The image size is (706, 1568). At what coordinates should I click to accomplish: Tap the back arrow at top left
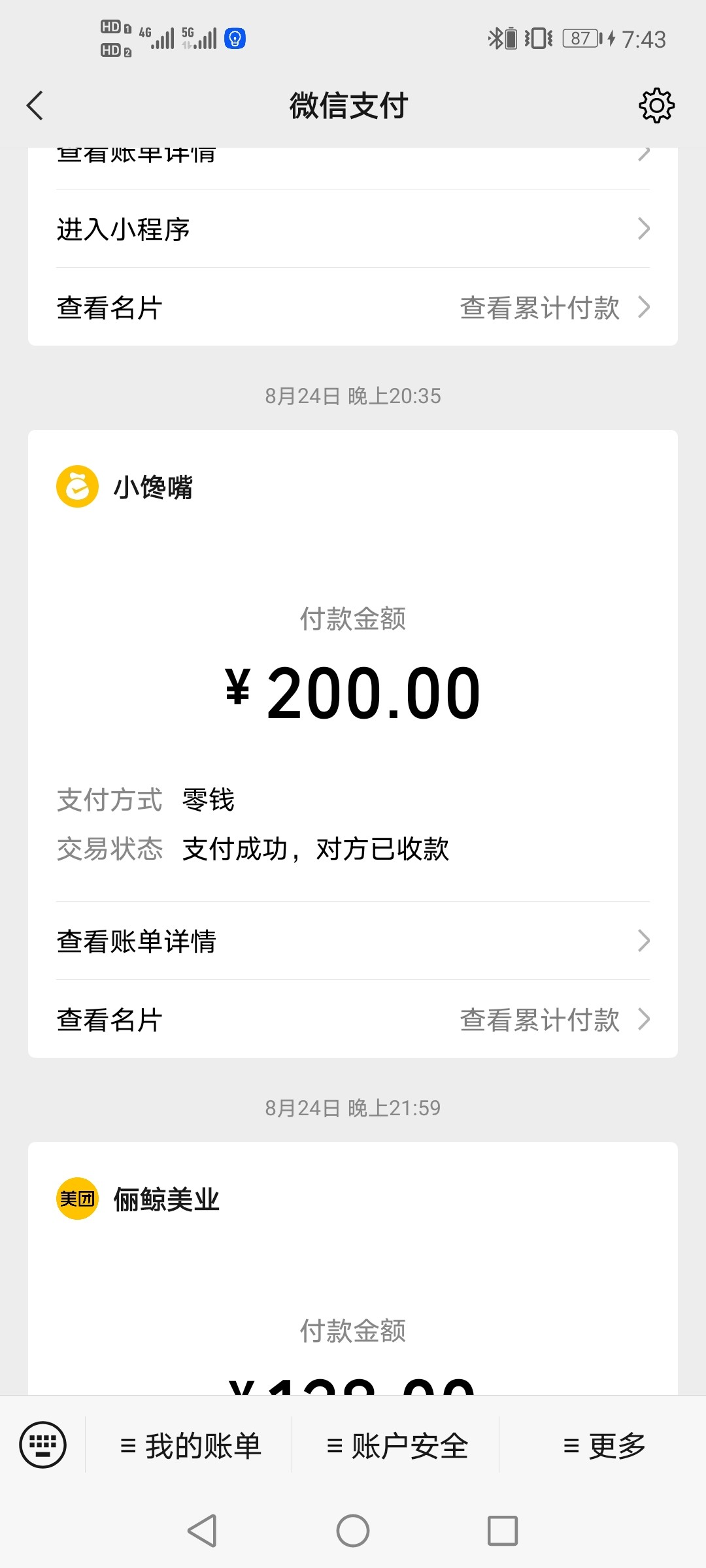[x=35, y=105]
